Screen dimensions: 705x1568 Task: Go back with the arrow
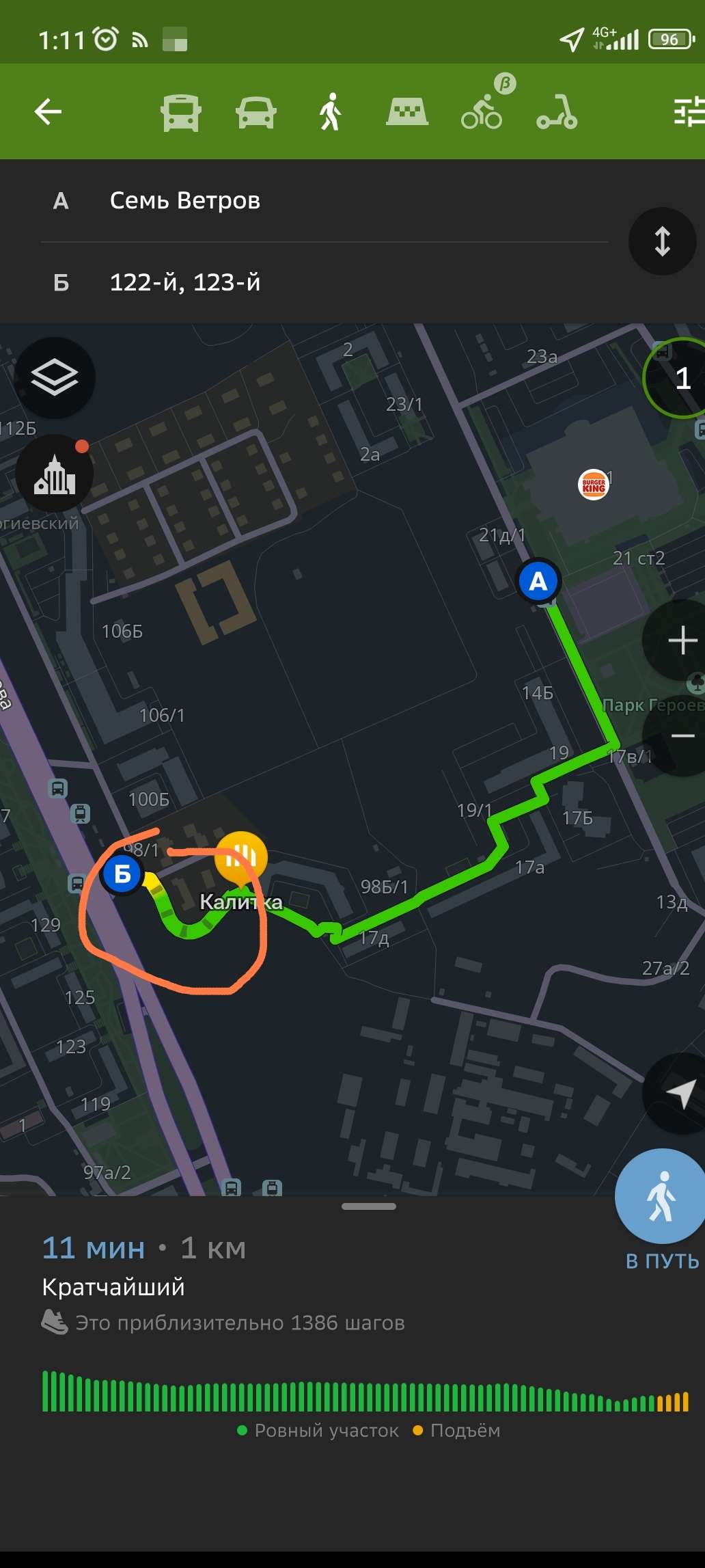49,112
